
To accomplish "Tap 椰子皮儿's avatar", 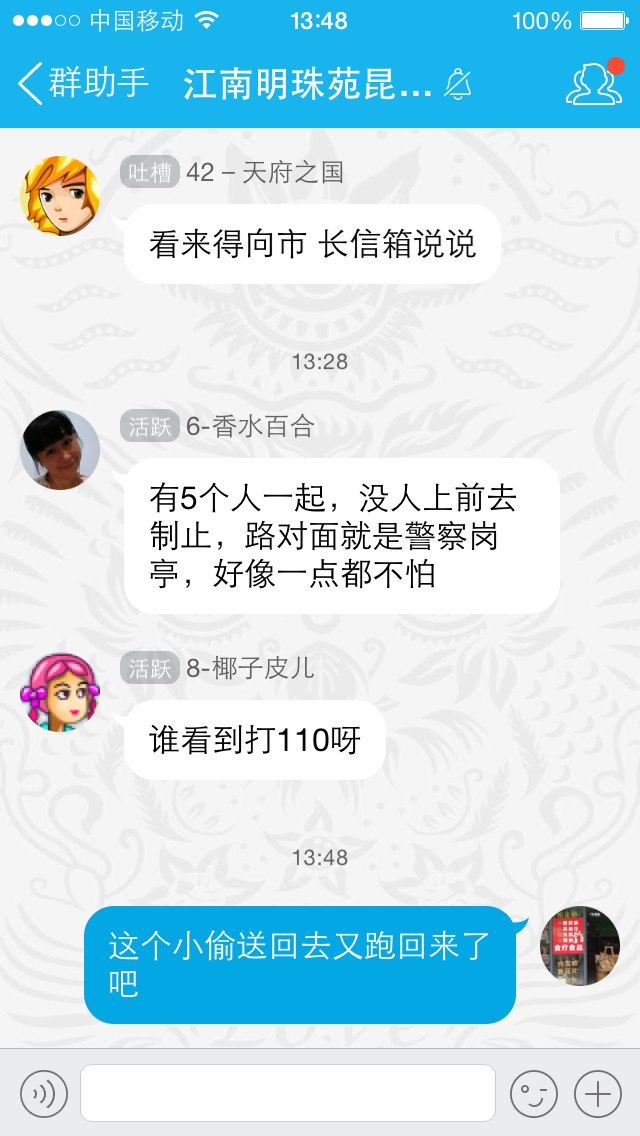I will (60, 692).
